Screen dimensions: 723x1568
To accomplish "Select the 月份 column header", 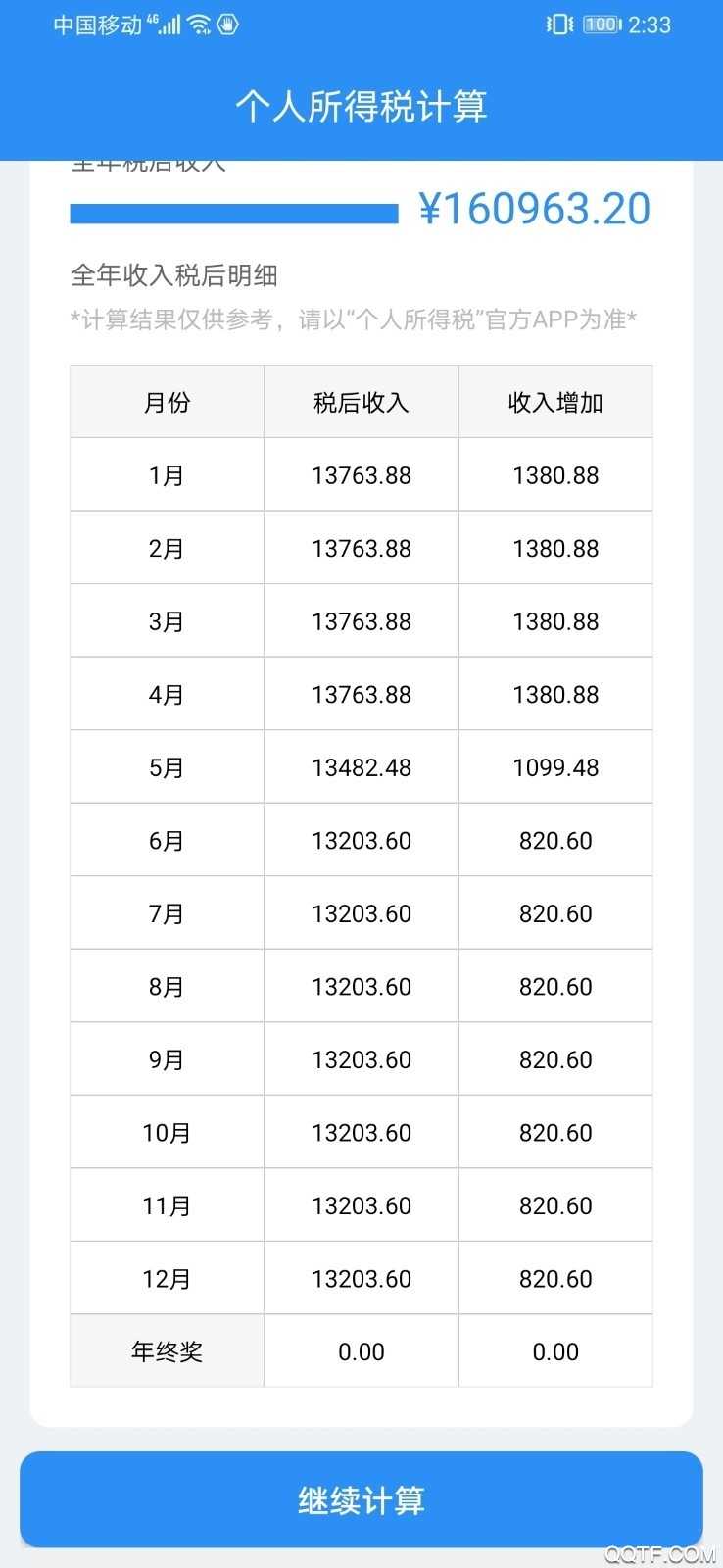I will (x=166, y=401).
